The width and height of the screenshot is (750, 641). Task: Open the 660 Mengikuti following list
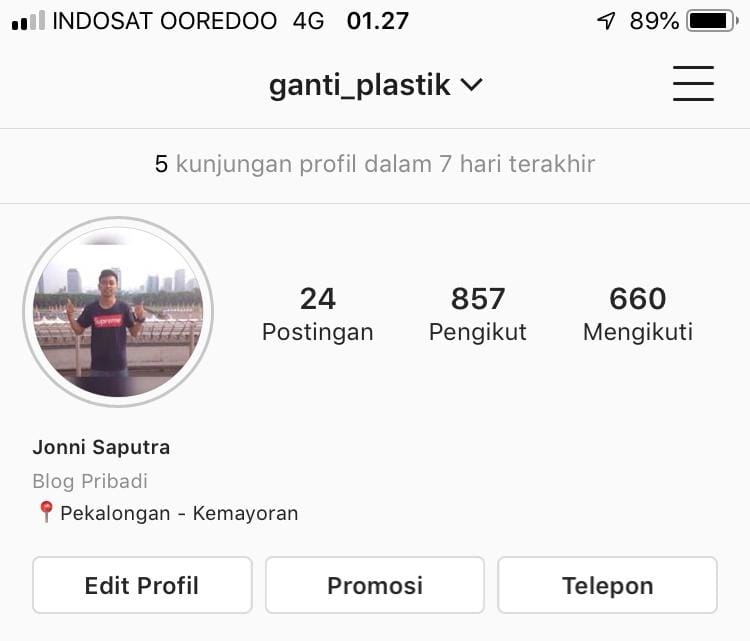click(x=638, y=313)
